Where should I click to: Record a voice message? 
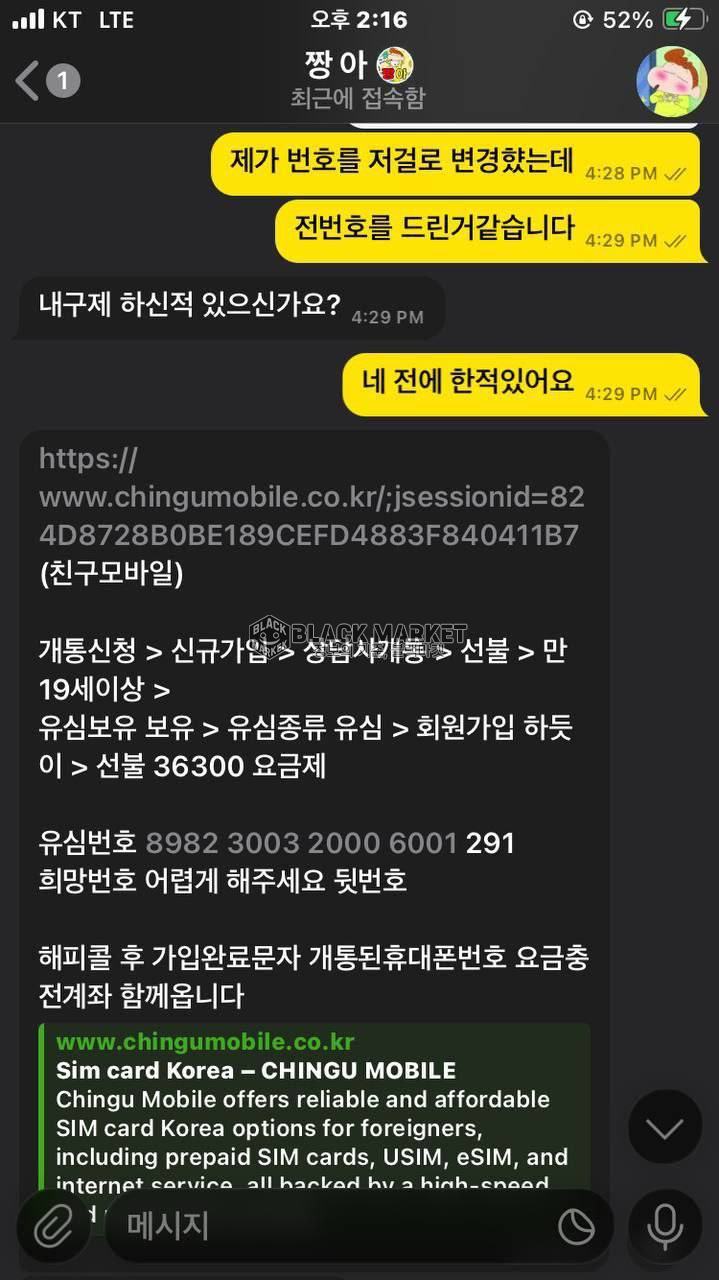click(665, 1225)
